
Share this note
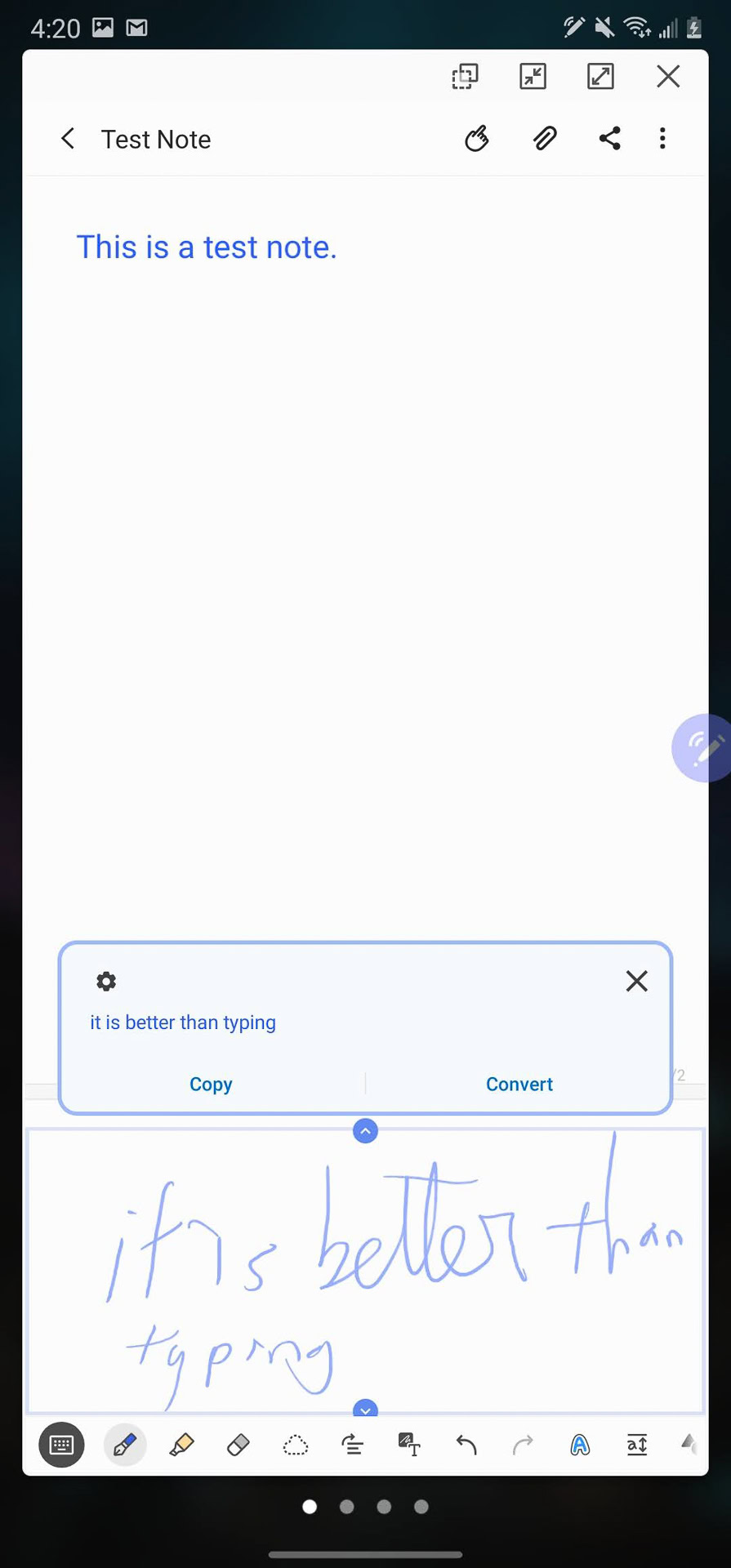609,139
